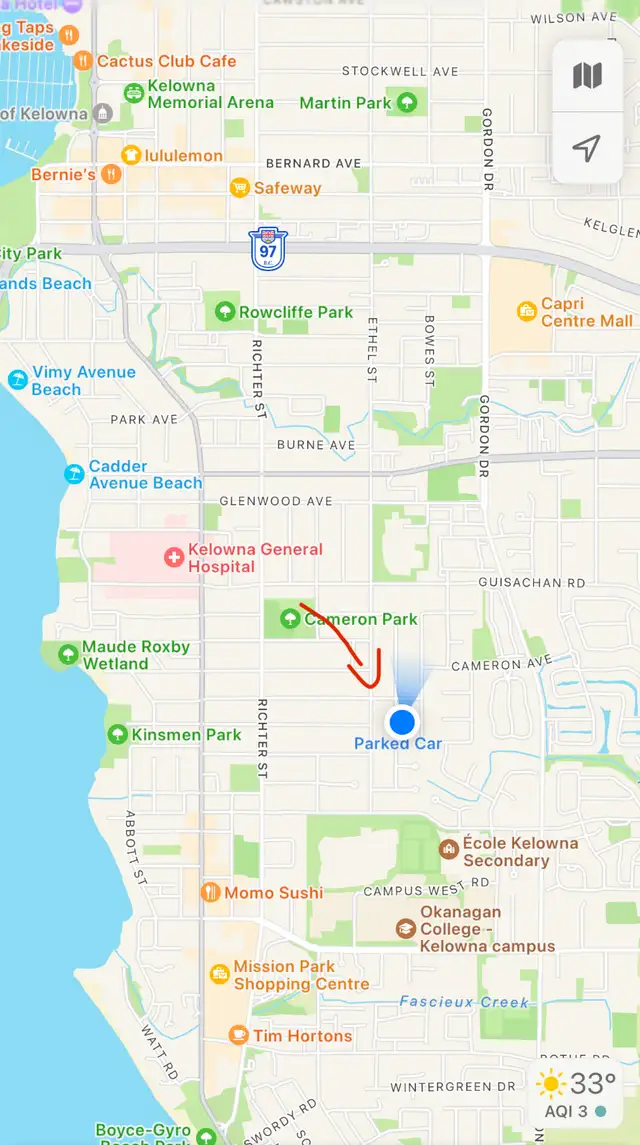Image resolution: width=640 pixels, height=1145 pixels.
Task: Tap the Safeway grocery pin
Action: point(240,188)
